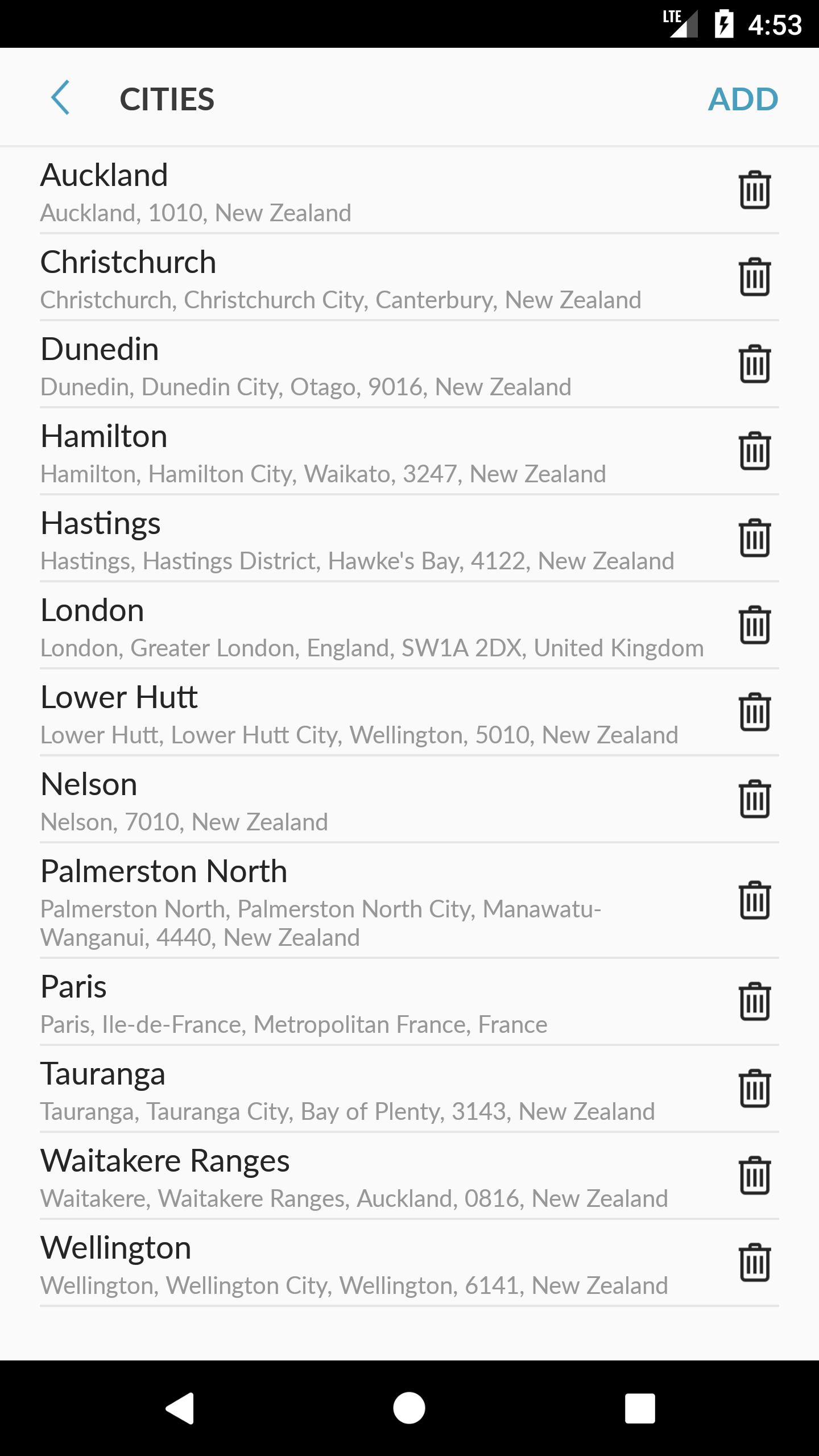The image size is (819, 1456).
Task: Tap the trash icon next to Hamilton
Action: click(755, 451)
